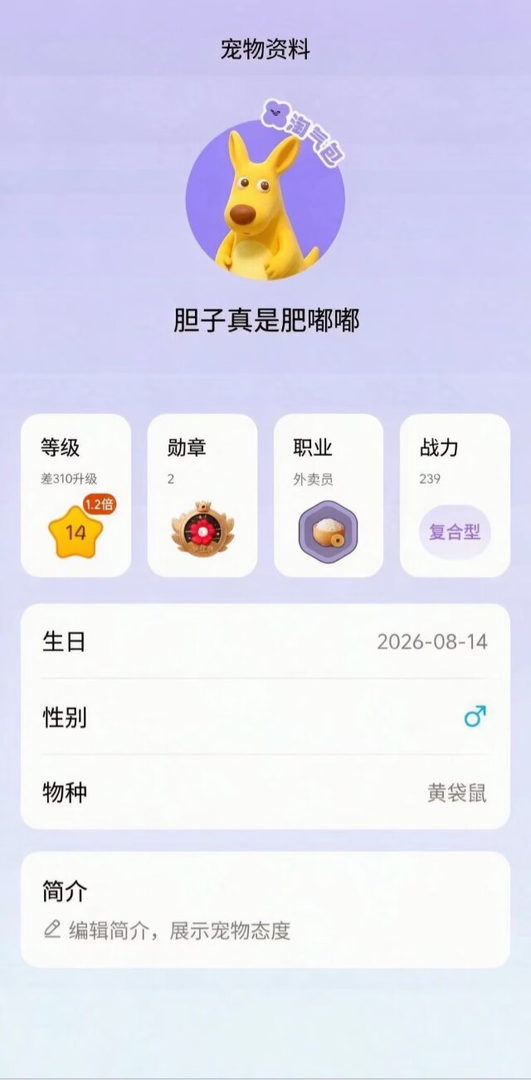
Task: Open the 战力 combat power card
Action: pos(455,495)
